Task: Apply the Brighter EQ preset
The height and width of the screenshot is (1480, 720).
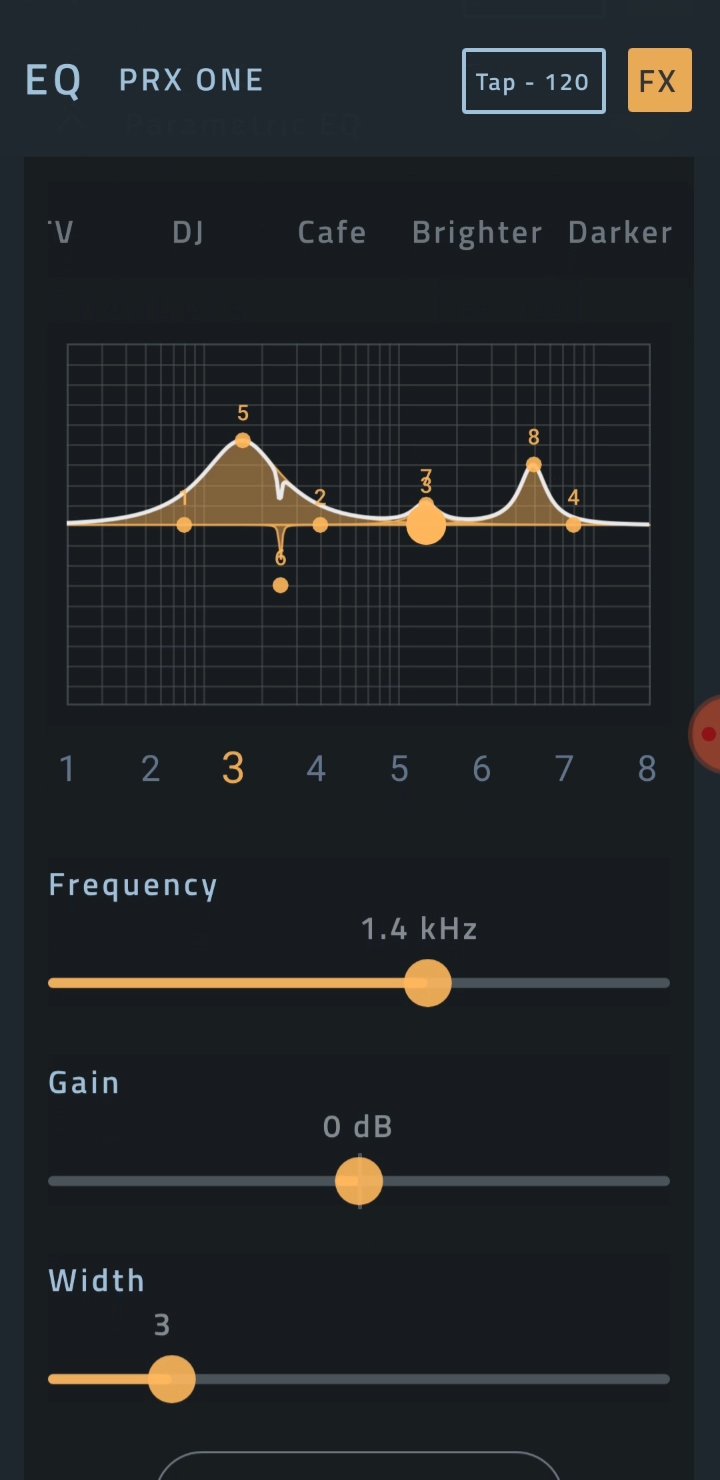Action: tap(477, 233)
